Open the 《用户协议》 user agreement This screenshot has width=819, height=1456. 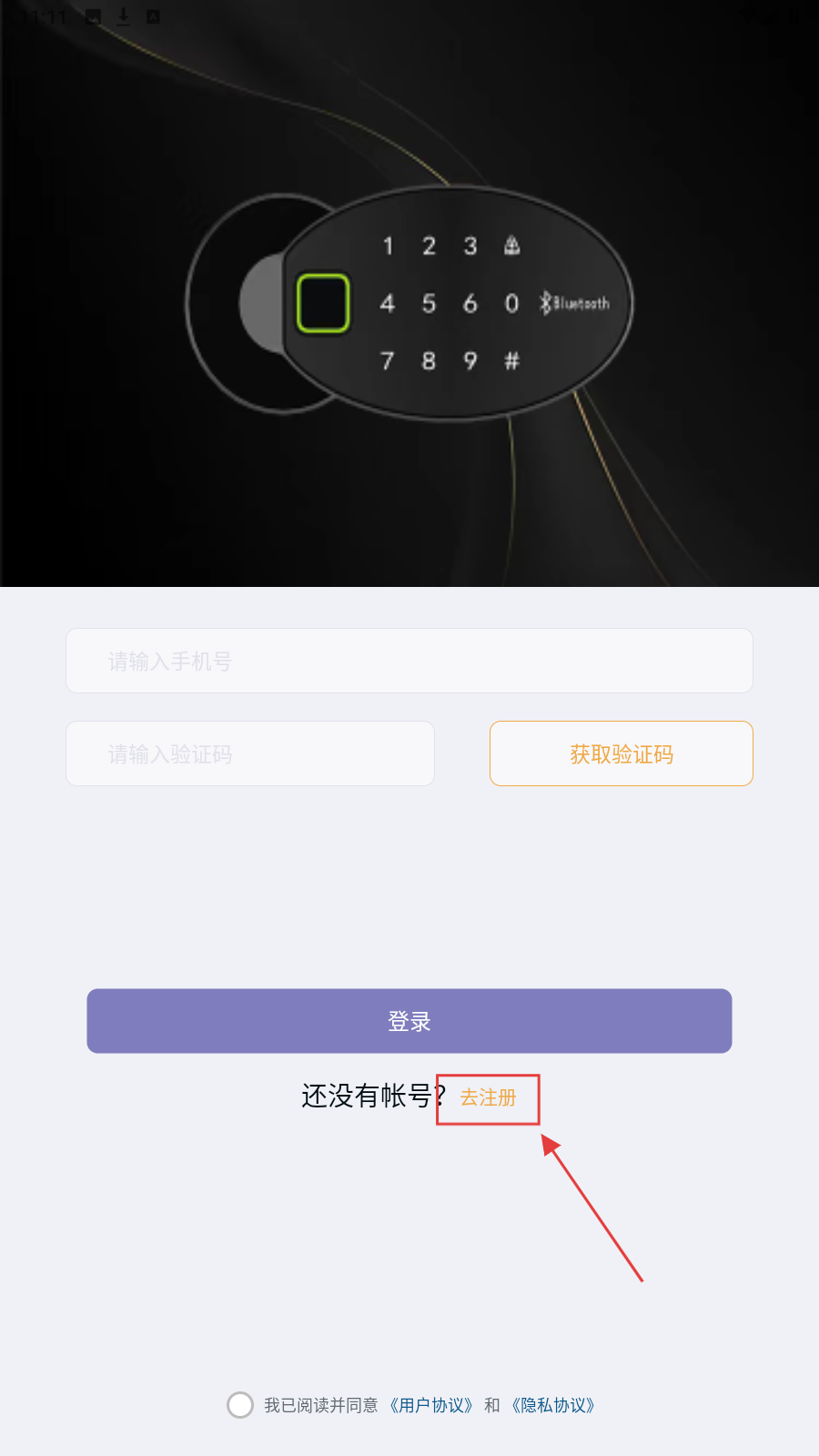click(431, 1405)
